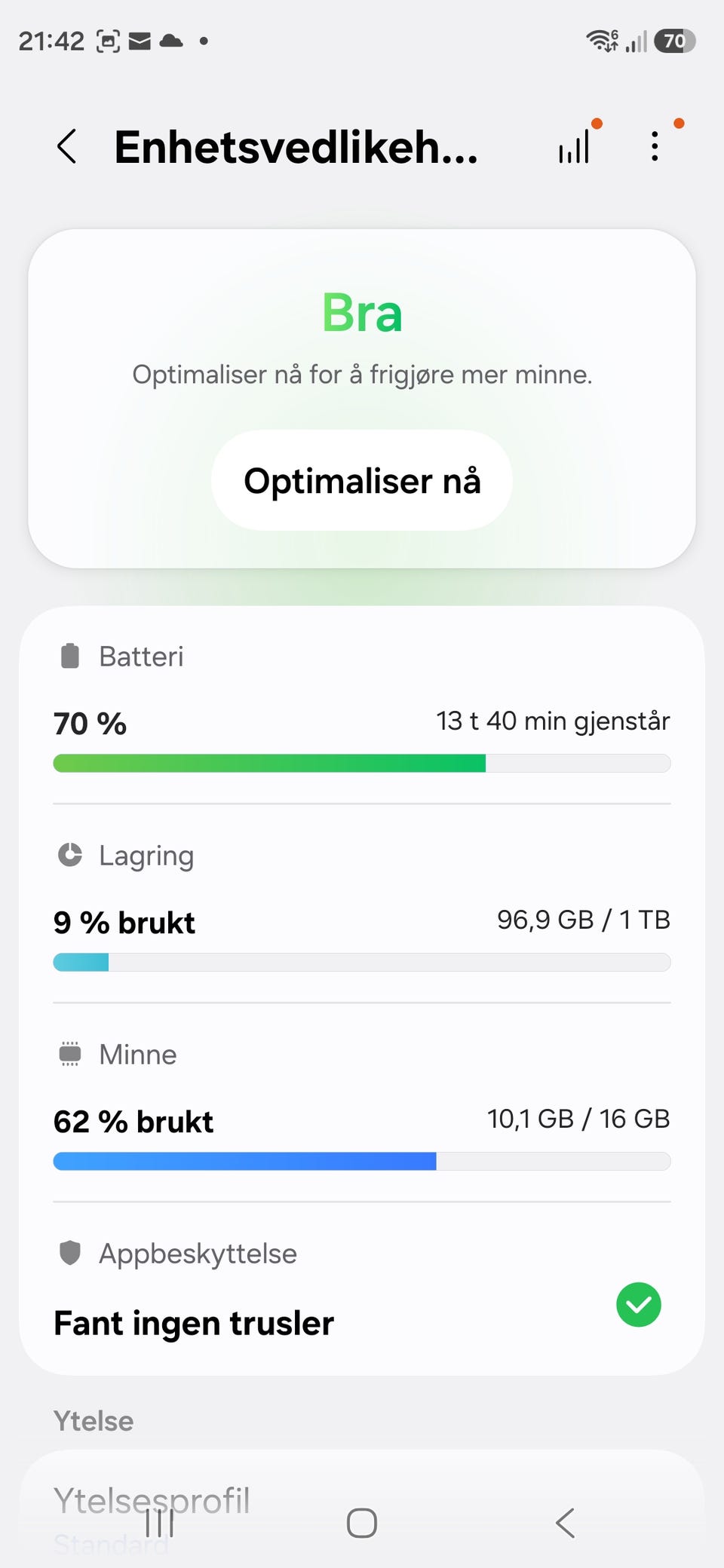Viewport: 724px width, 1568px height.
Task: Open the signal bars chart icon
Action: click(575, 146)
